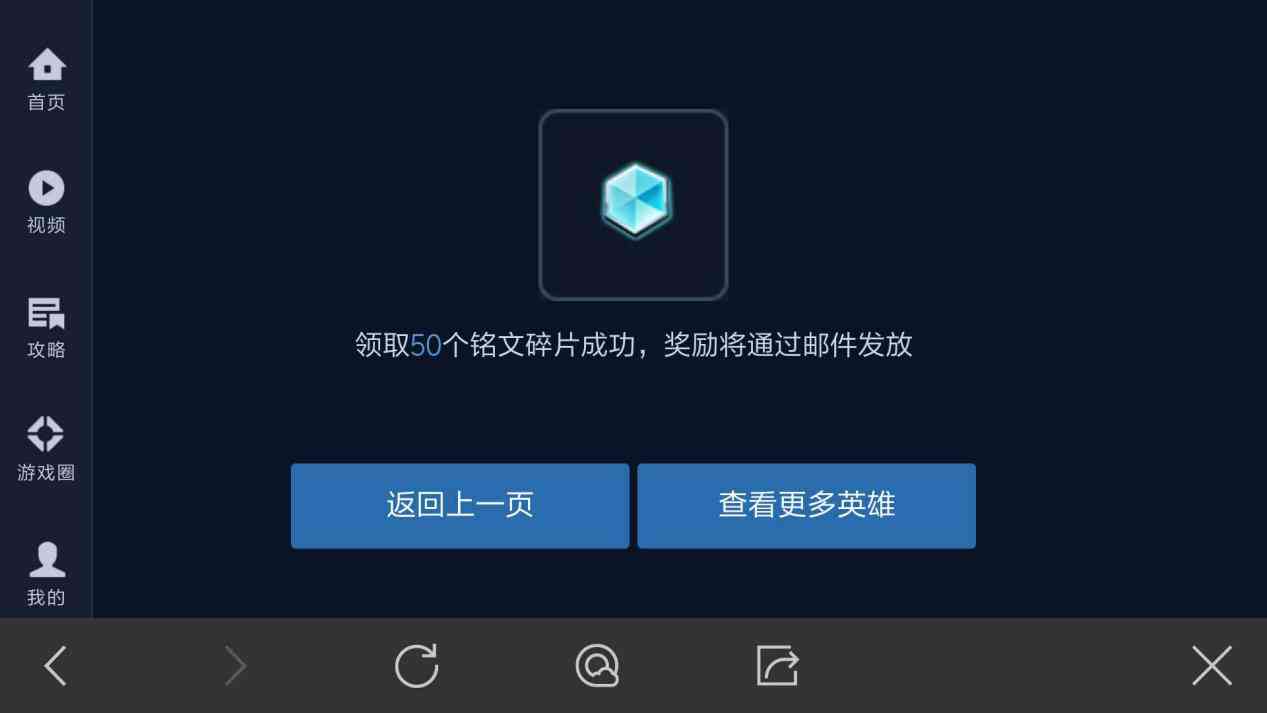Screen dimensions: 1267x713
Task: Switch to the 视频 video tab
Action: [46, 202]
